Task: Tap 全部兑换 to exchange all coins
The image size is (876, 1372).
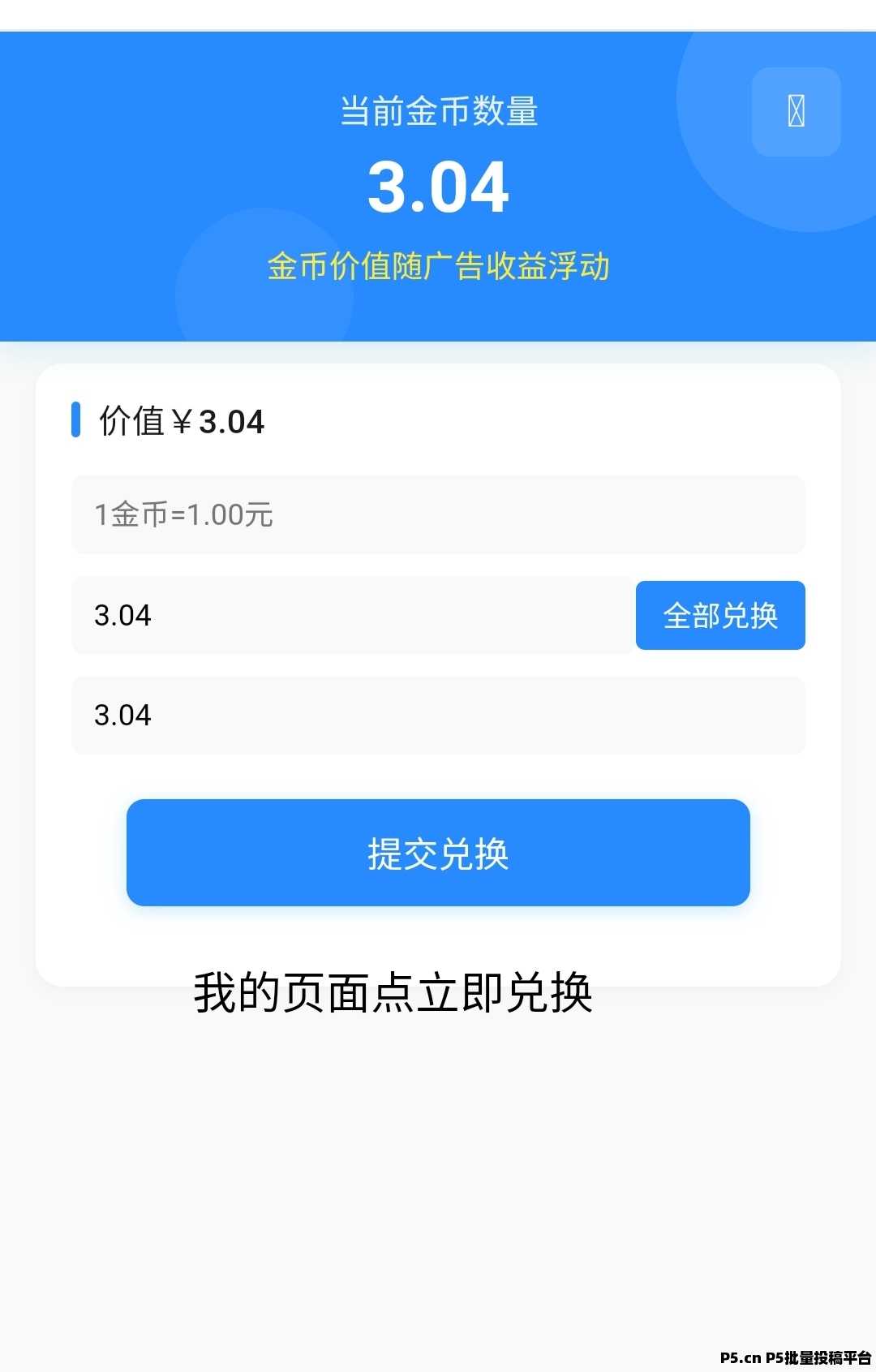Action: click(x=720, y=615)
